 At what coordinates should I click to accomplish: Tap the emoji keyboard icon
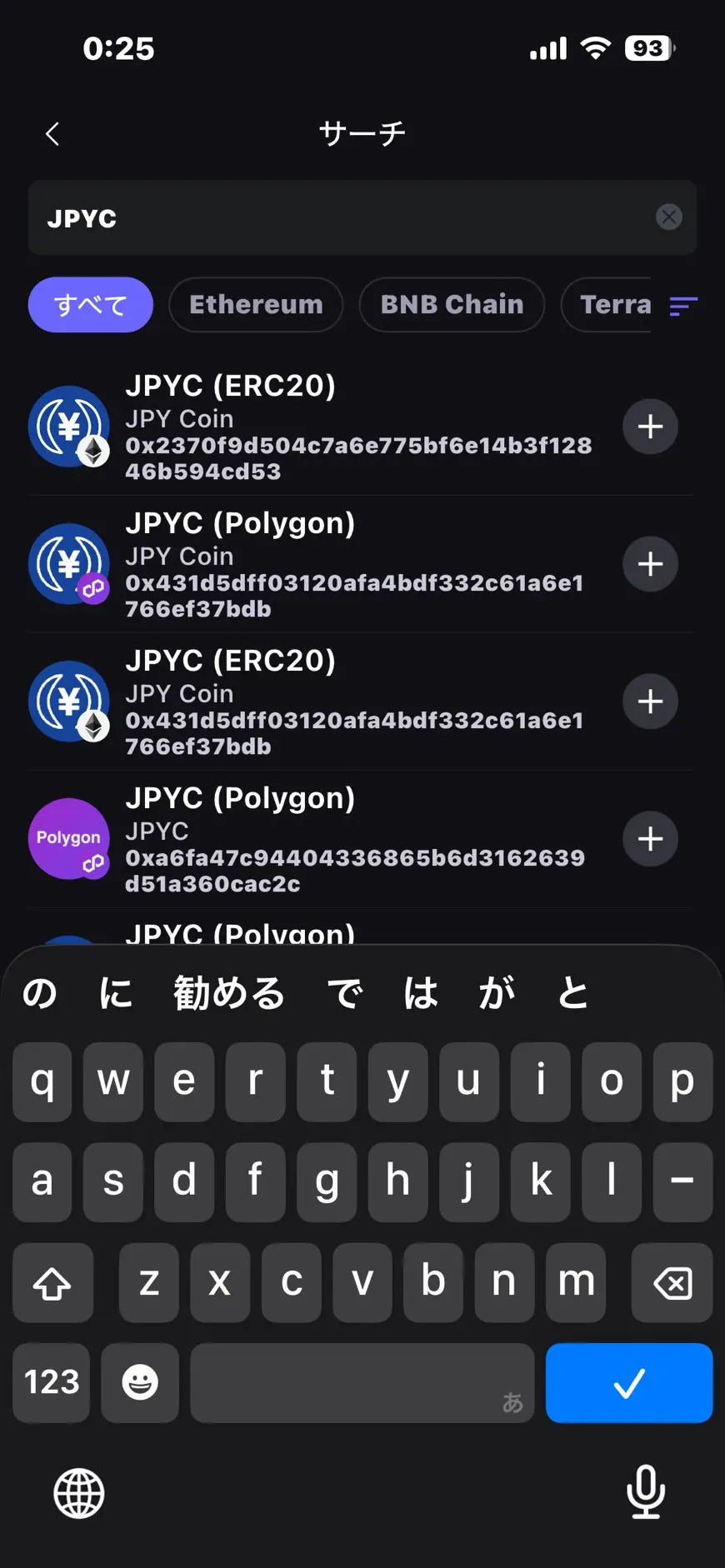(139, 1383)
